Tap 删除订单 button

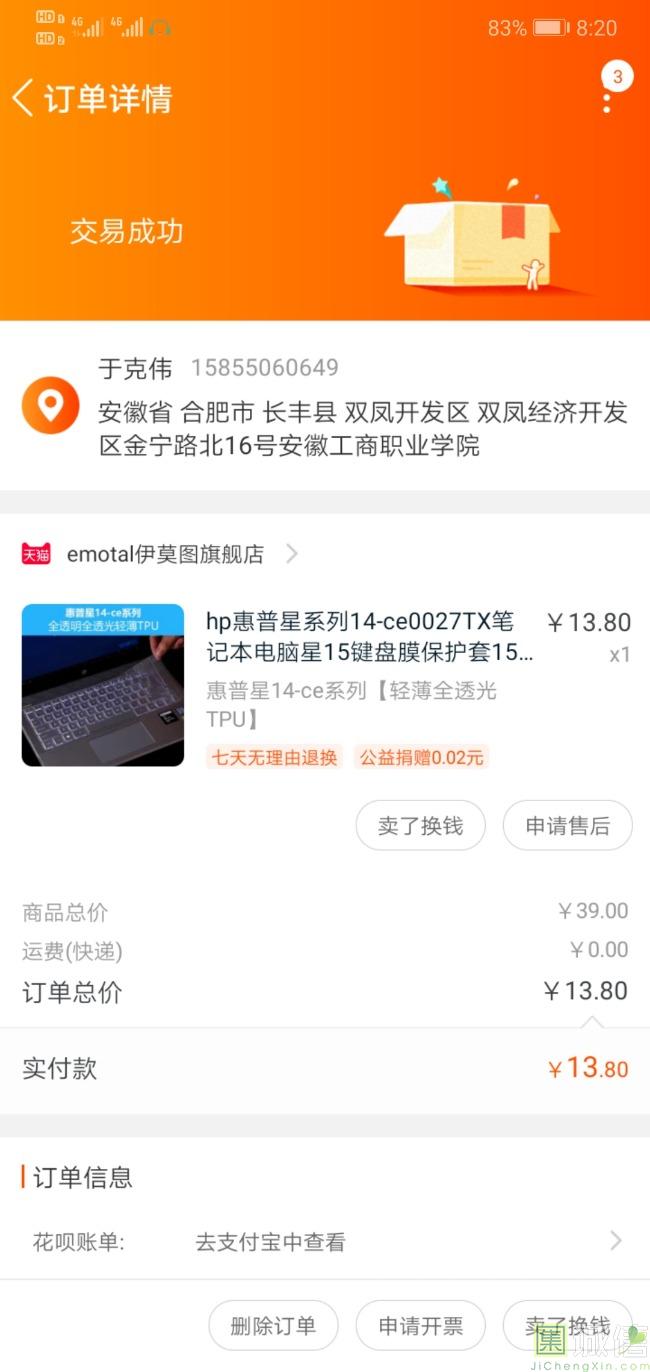click(273, 1326)
